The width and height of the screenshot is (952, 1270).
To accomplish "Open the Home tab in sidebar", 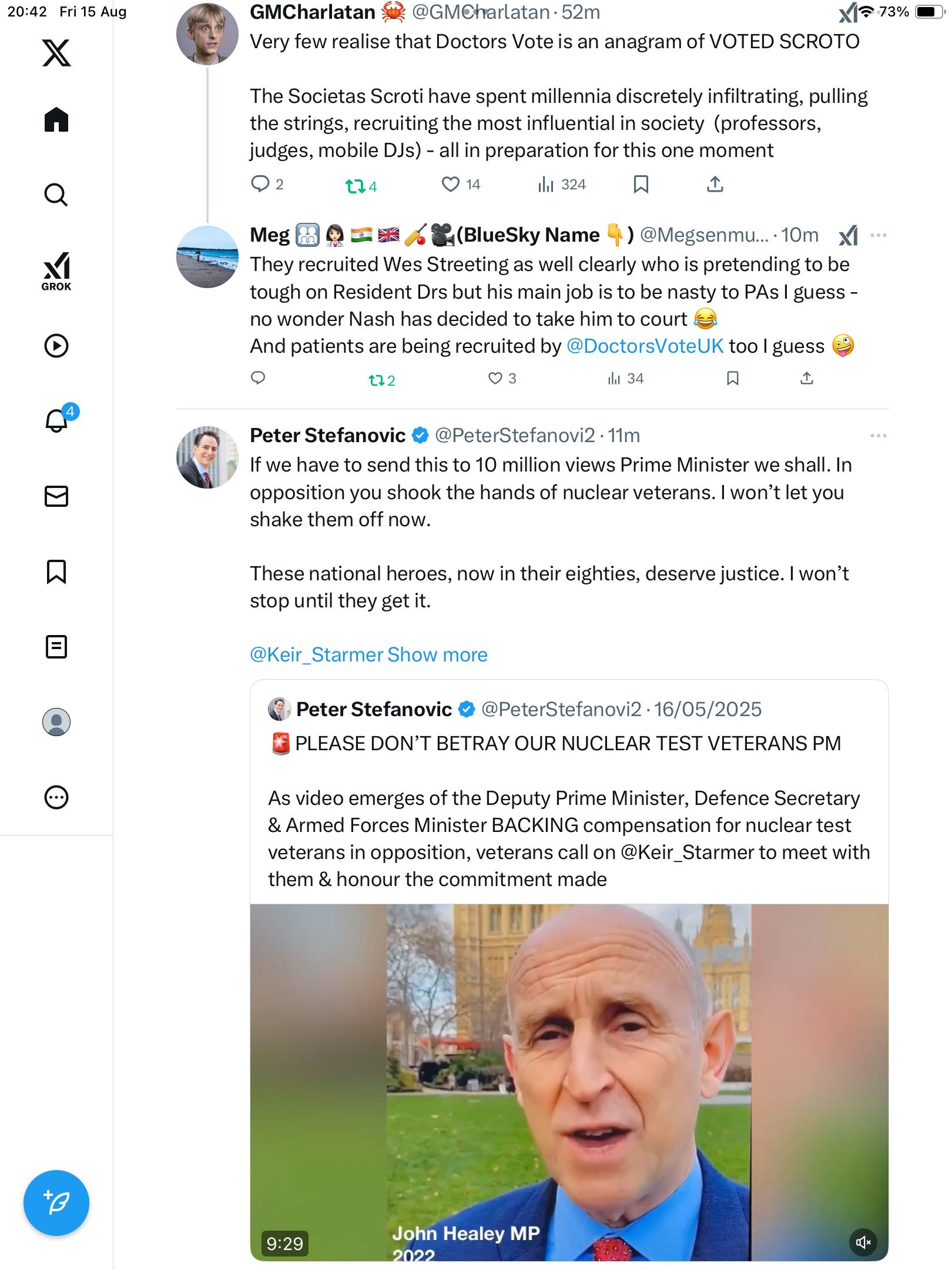I will point(56,120).
